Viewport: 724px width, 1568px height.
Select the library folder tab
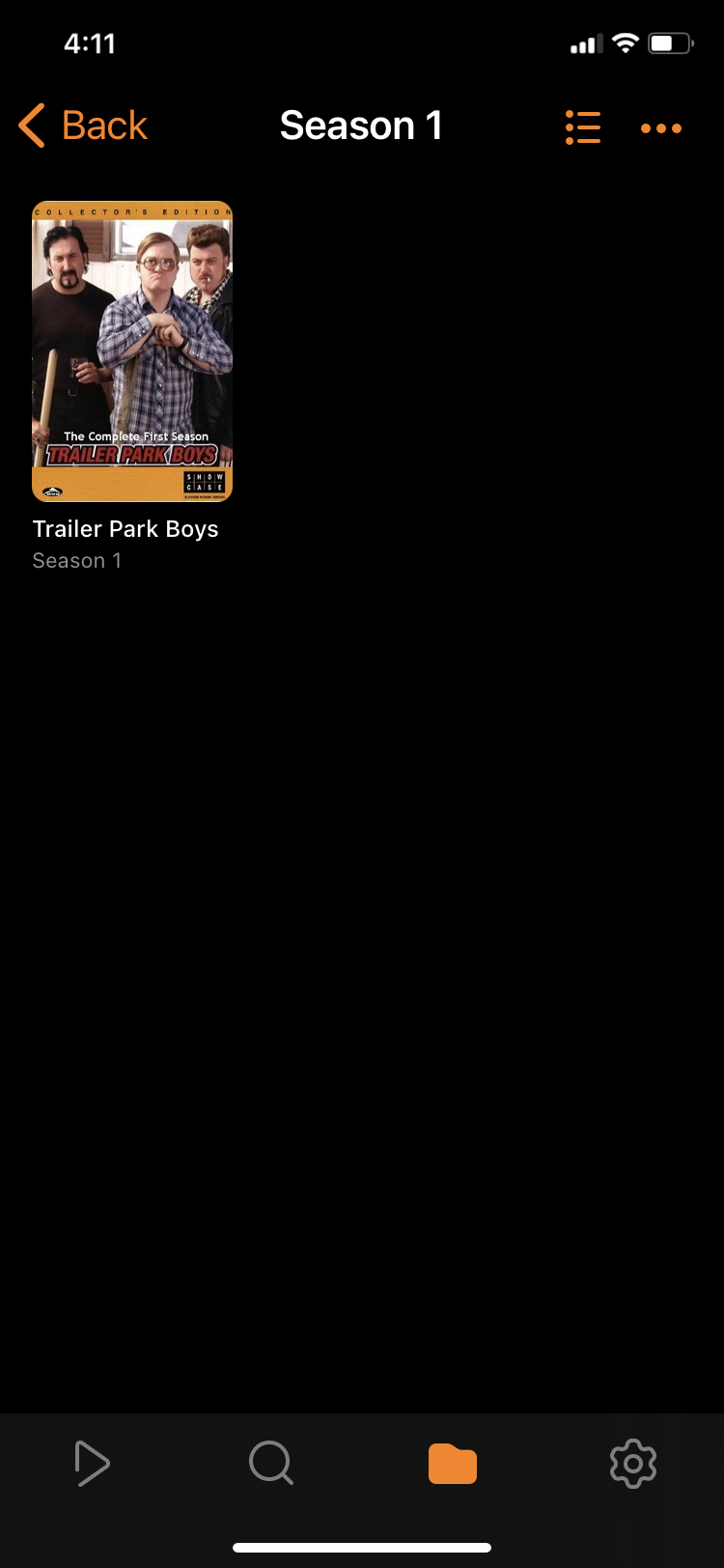pos(452,1464)
